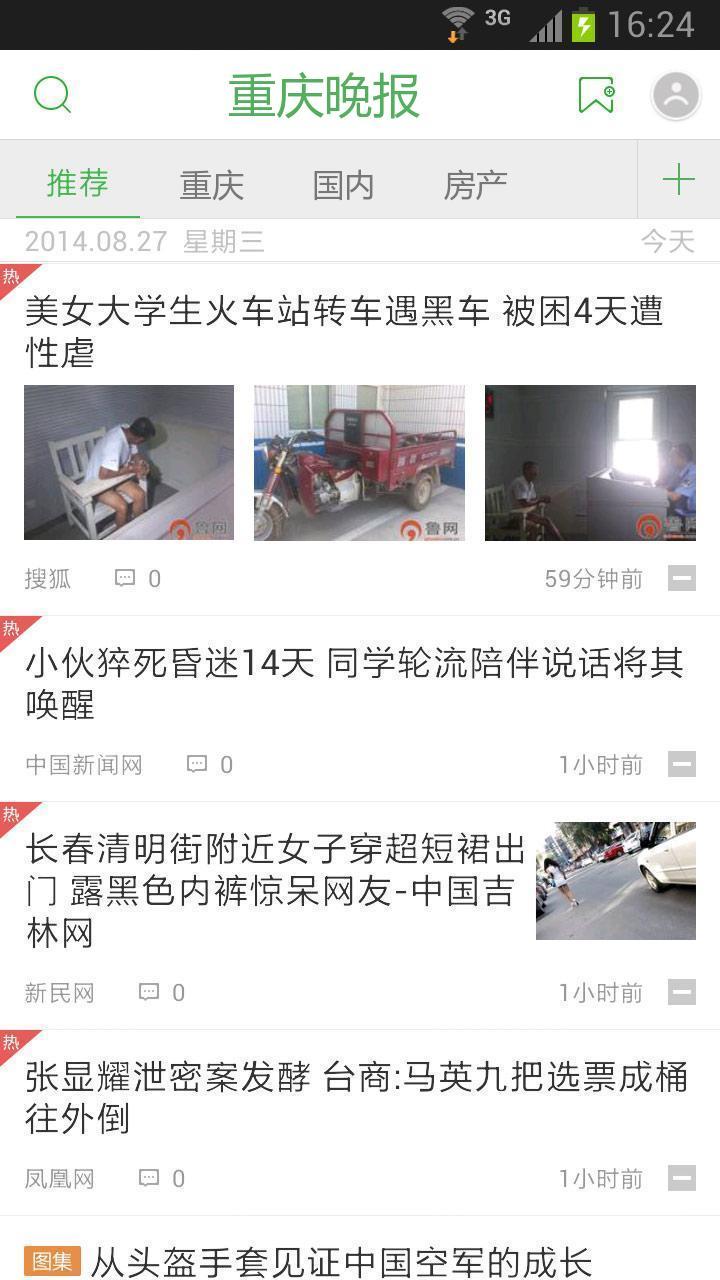Switch to the 房产 tab

tap(475, 185)
